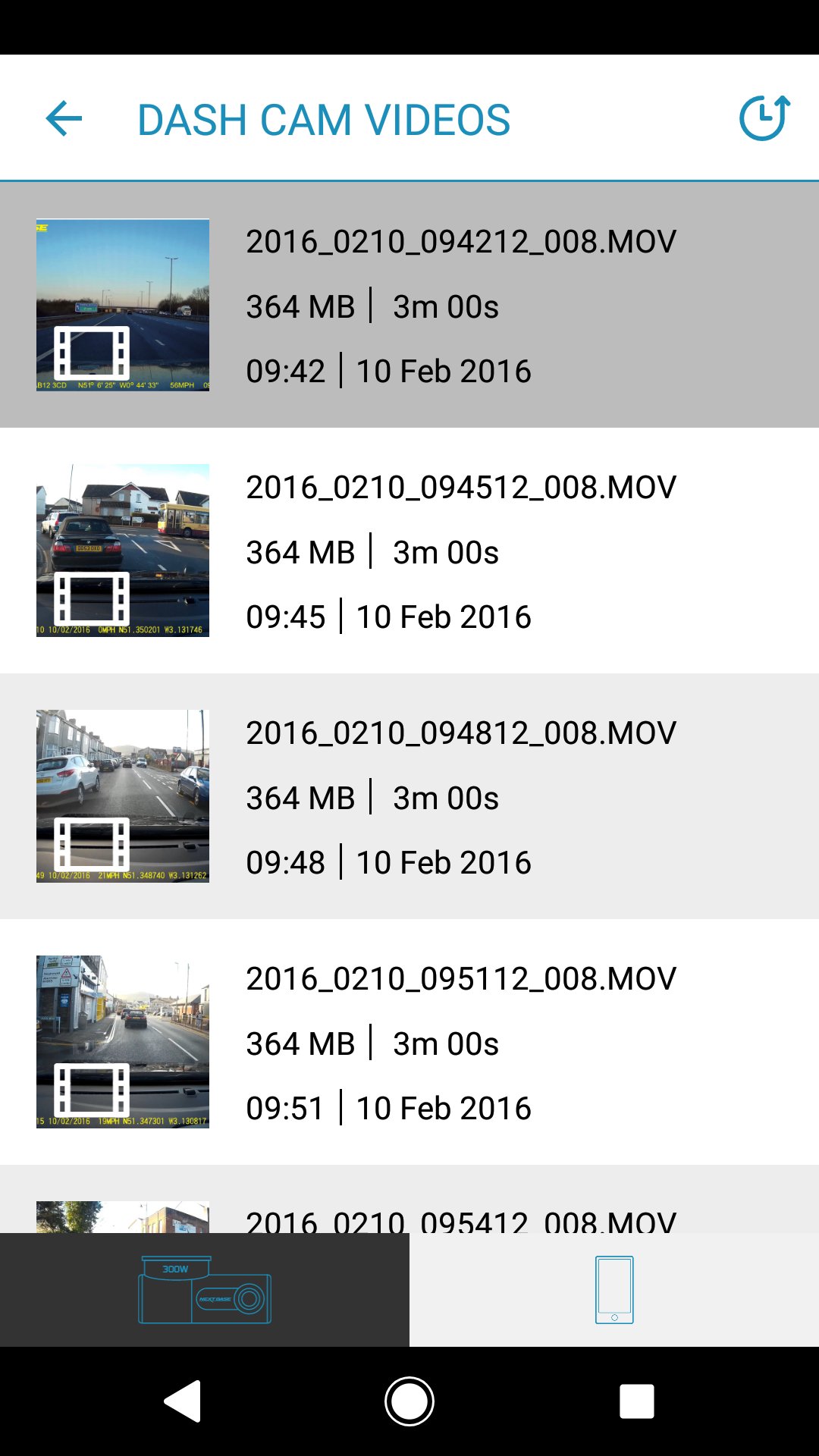
Task: Switch to the dash cam storage tab
Action: pos(205,1290)
